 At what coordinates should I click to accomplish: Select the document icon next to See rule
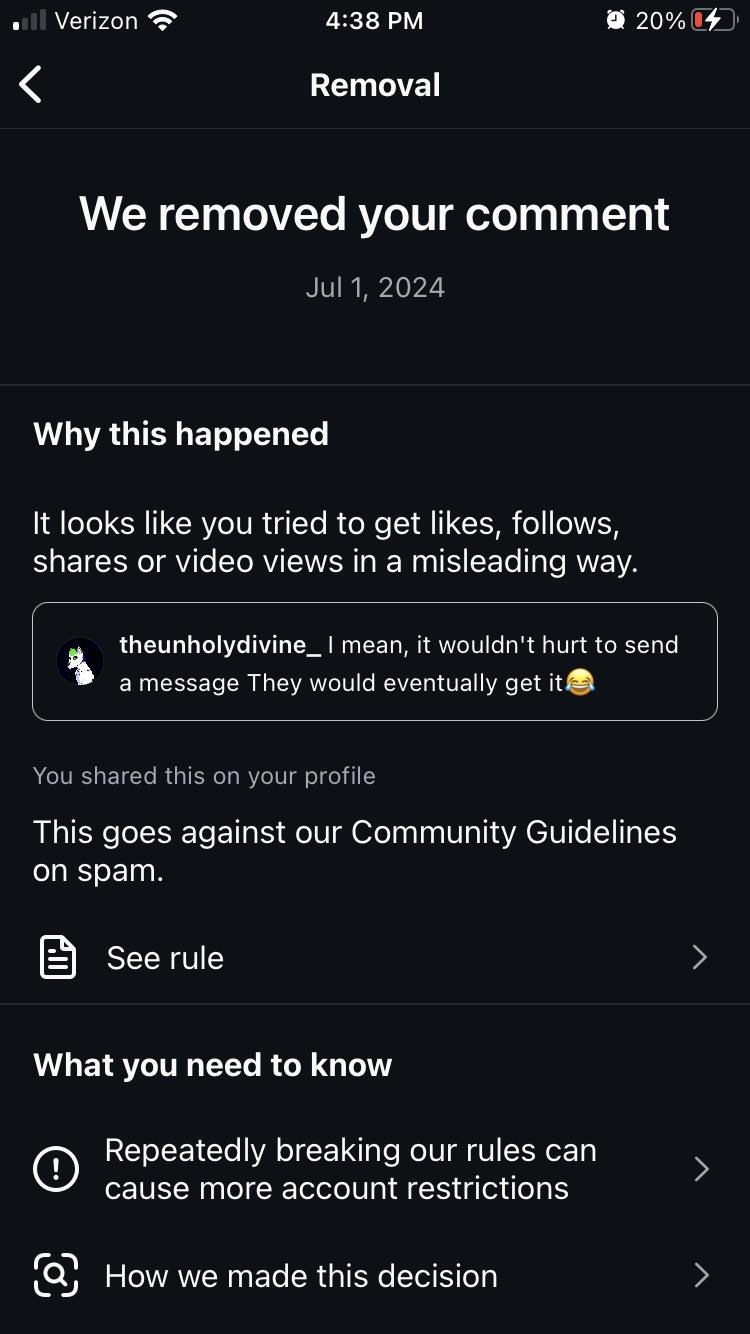click(57, 957)
